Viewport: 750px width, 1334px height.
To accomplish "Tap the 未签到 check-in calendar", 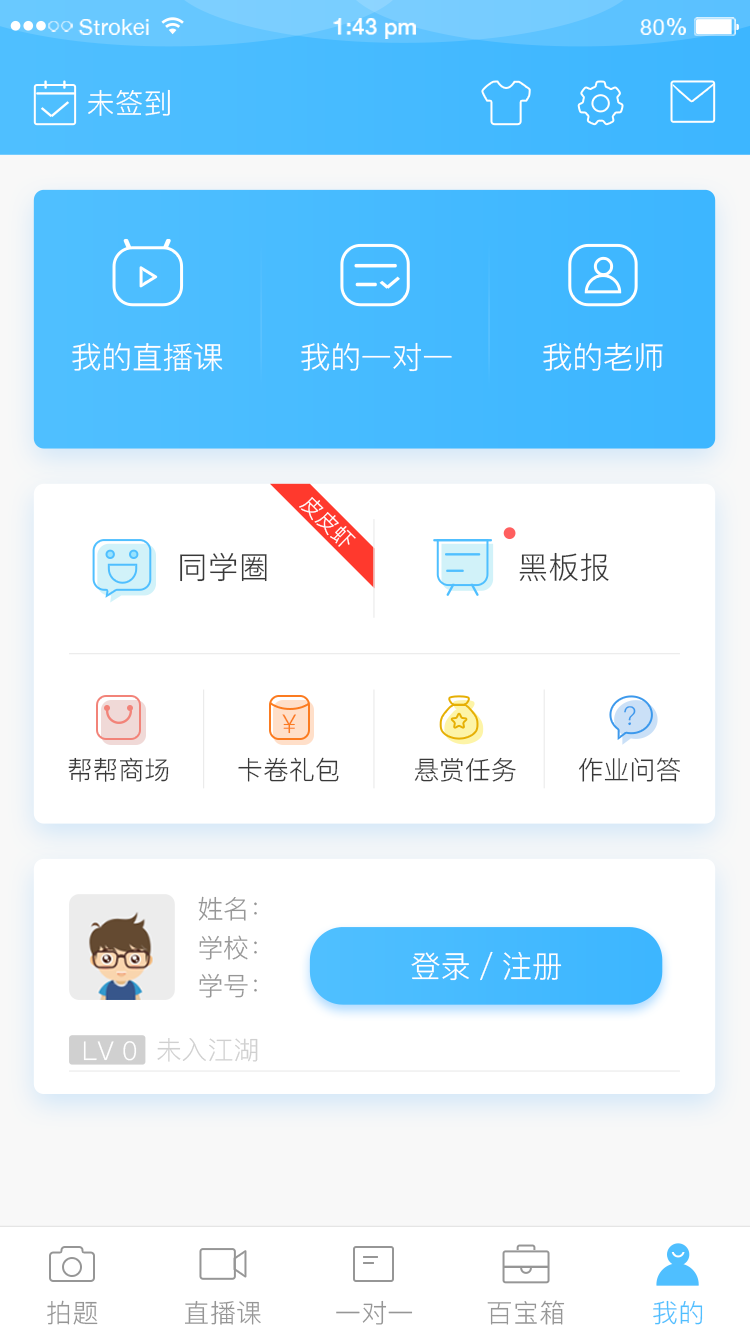I will pyautogui.click(x=103, y=103).
